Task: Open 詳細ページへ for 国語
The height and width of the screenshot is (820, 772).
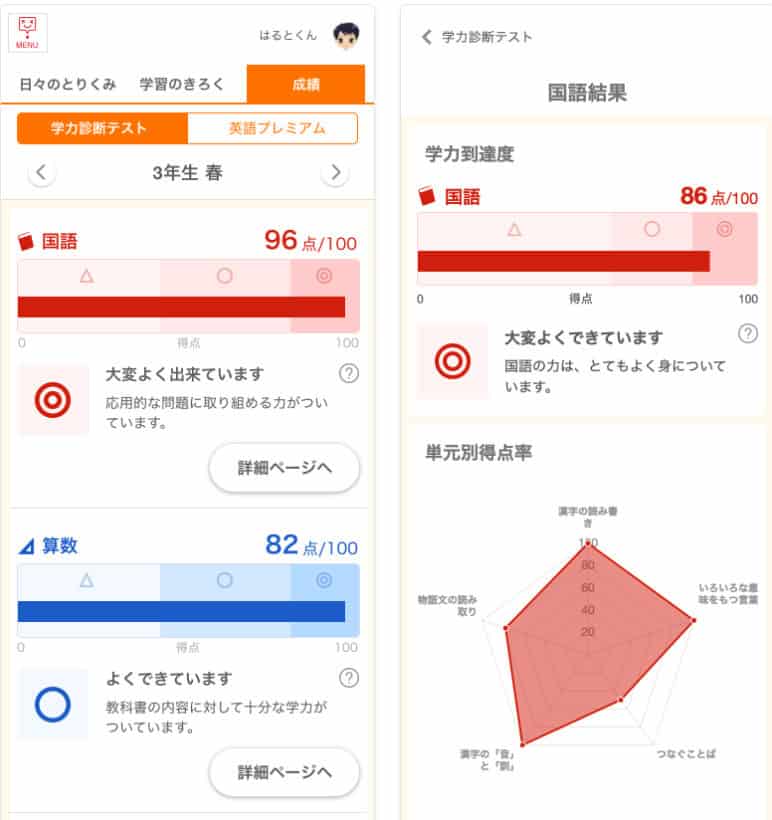Action: pos(284,468)
